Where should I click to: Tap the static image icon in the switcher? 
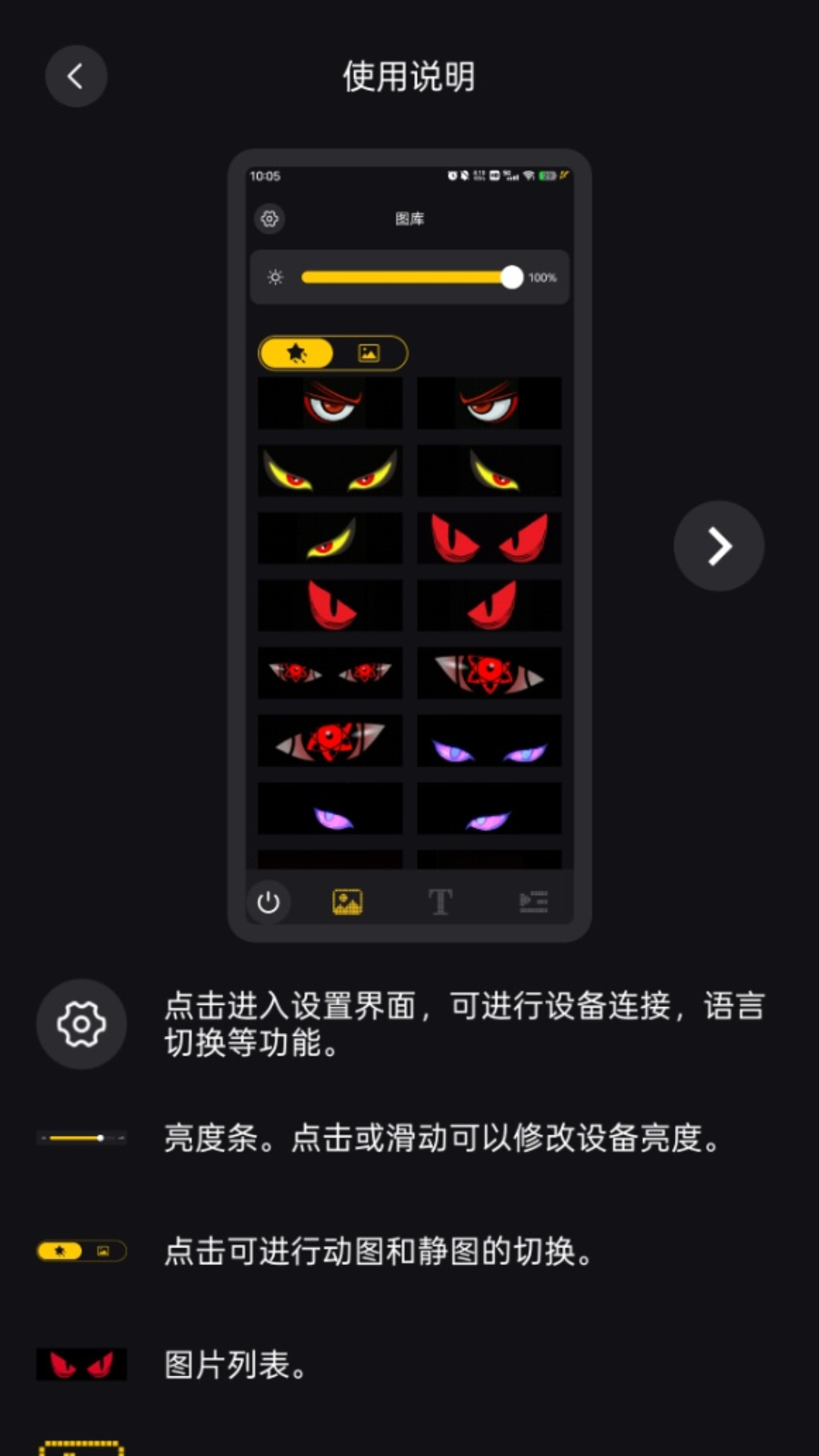click(369, 353)
